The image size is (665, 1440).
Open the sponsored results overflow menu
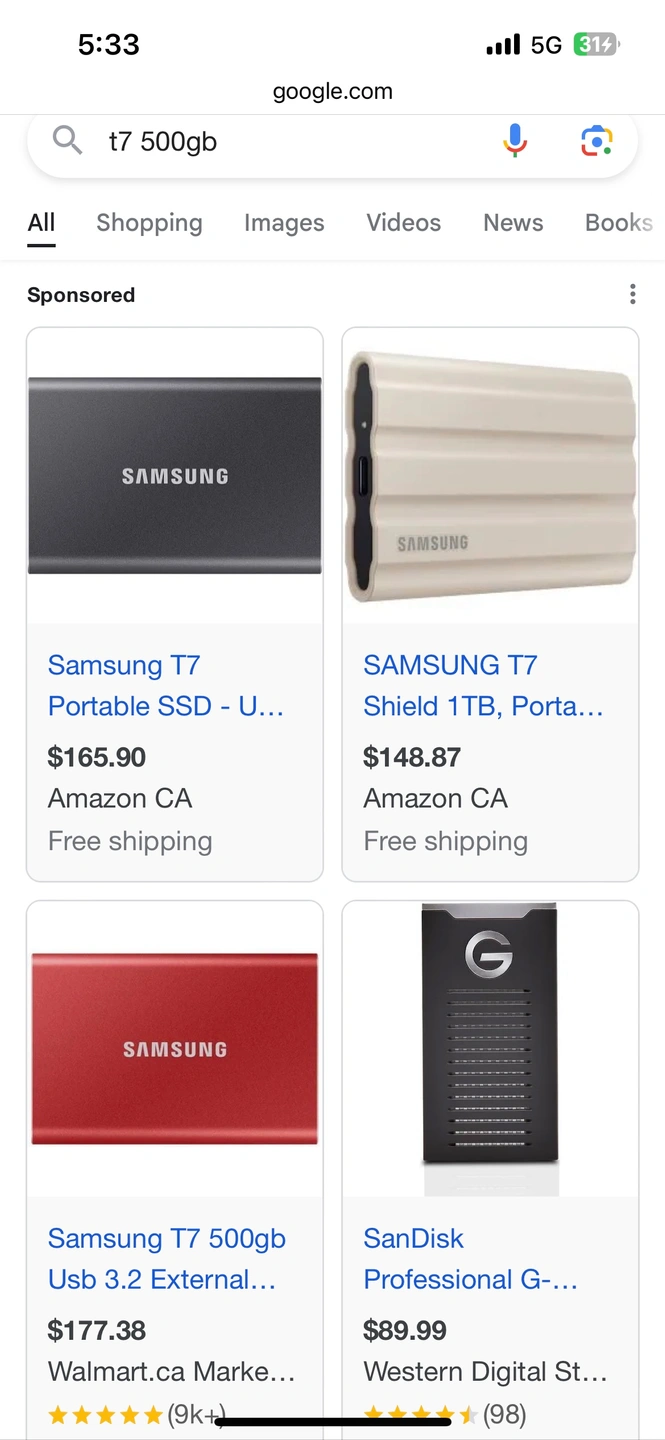[632, 294]
